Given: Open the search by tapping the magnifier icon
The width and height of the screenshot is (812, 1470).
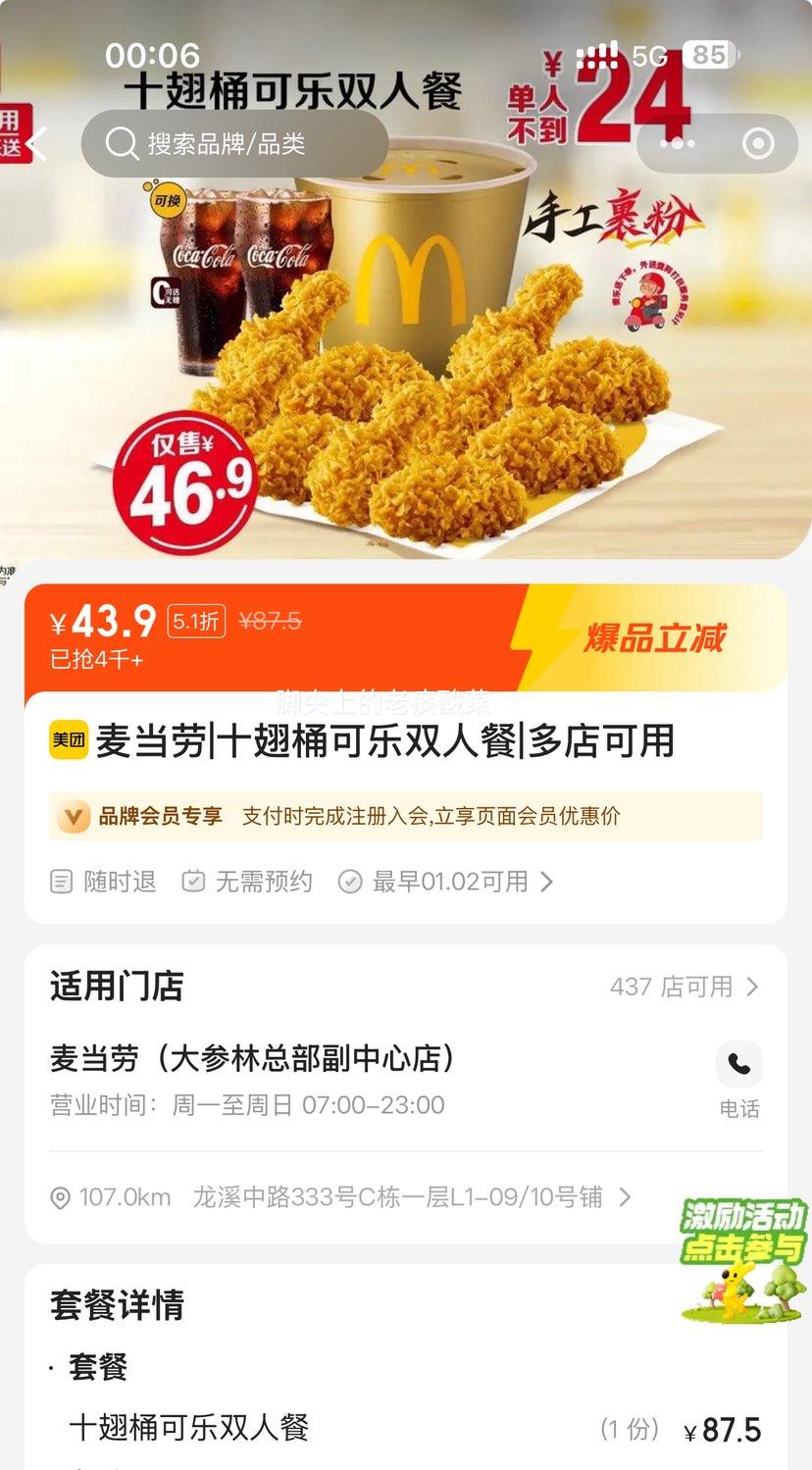Looking at the screenshot, I should tap(120, 143).
